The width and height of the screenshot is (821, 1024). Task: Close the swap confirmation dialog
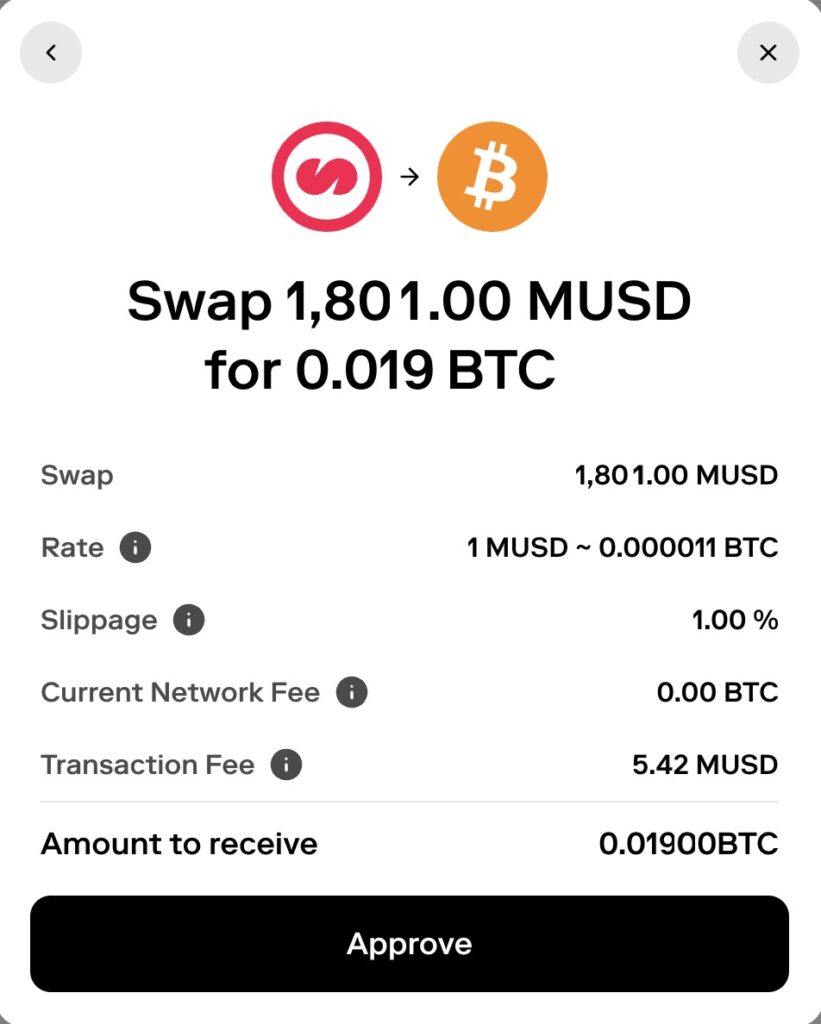pos(768,52)
